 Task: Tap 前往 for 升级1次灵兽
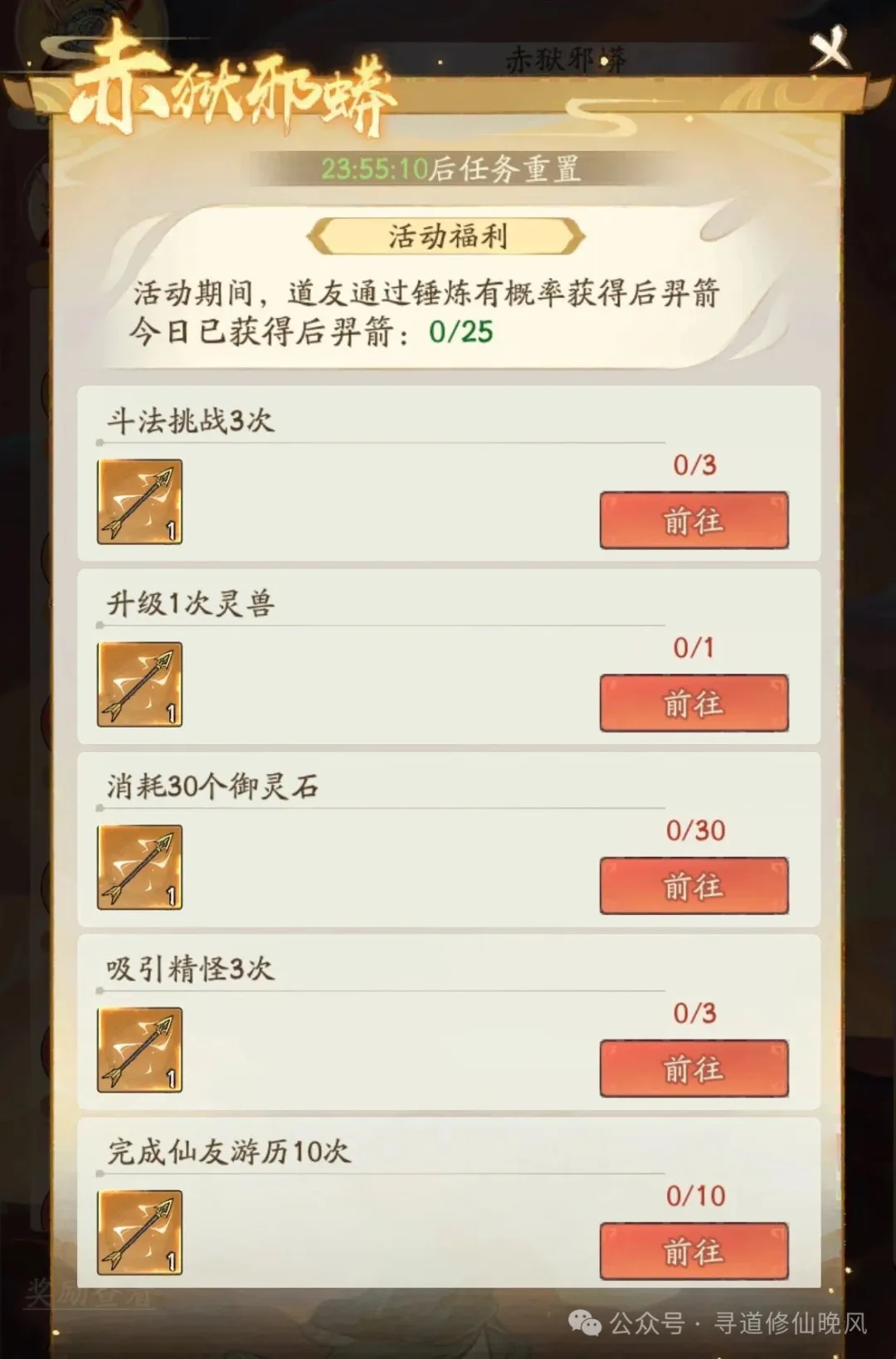[x=694, y=704]
